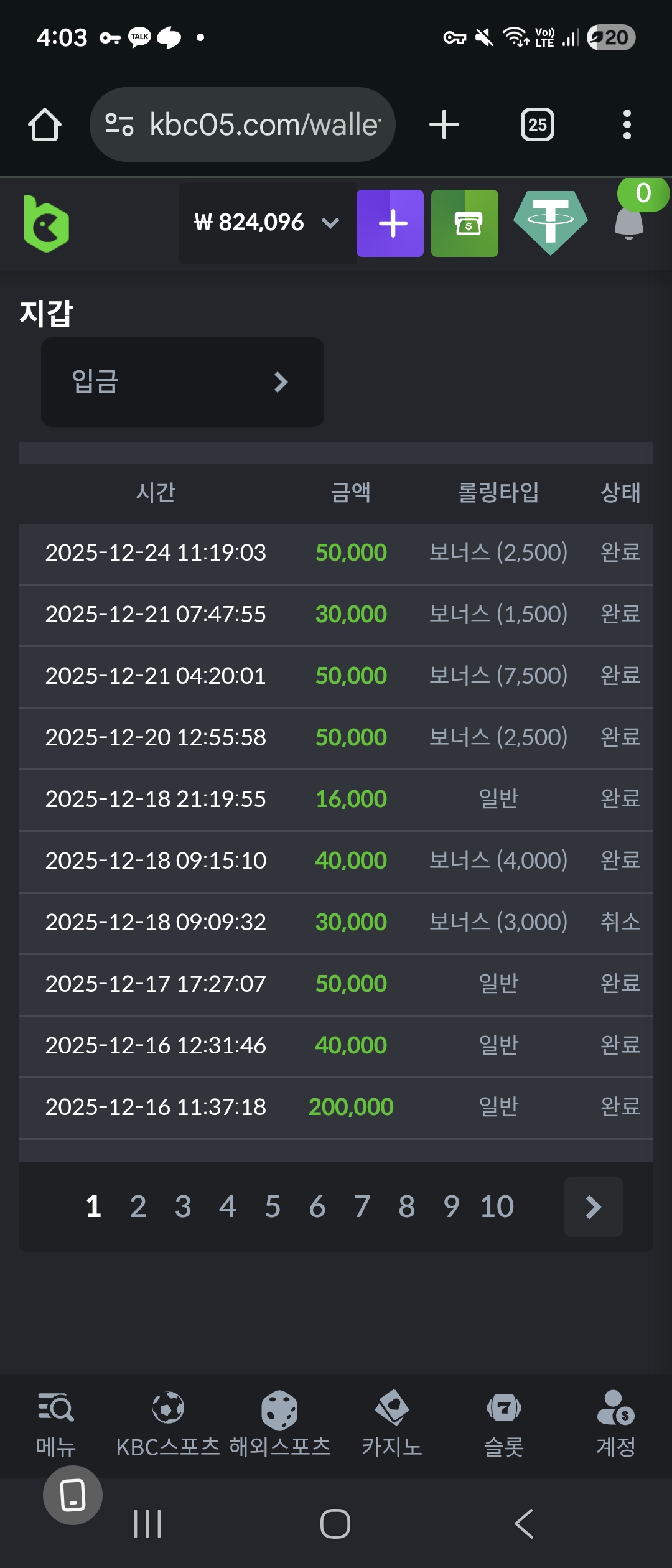Open the Tether coin icon
Screen dimensions: 672x1568
pos(551,223)
